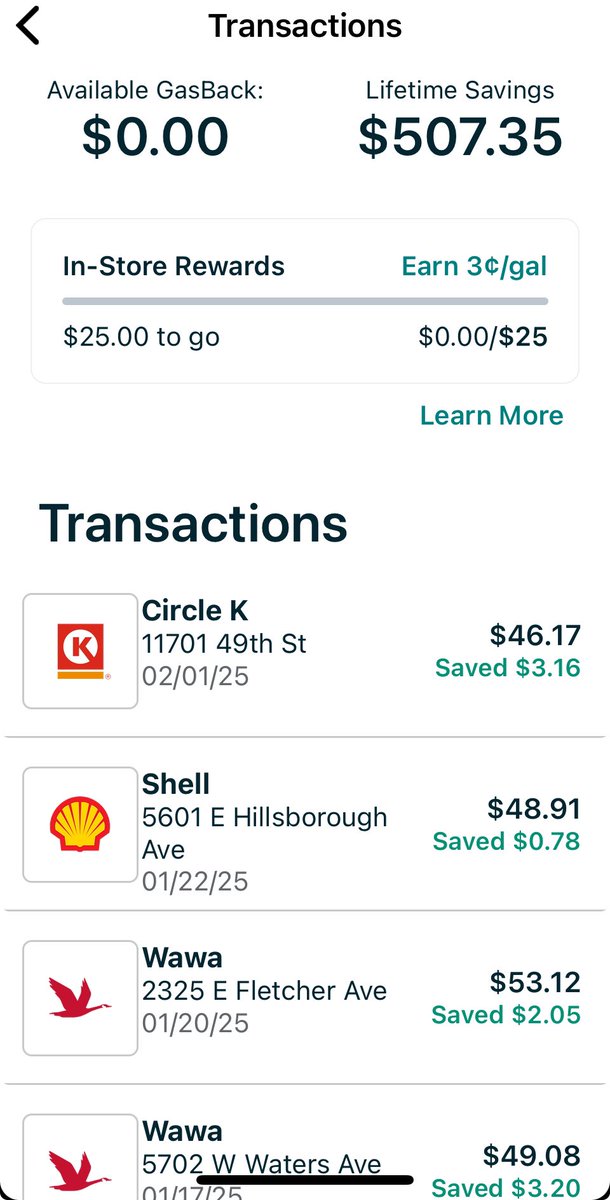Open the In-Store Rewards progress card
Image resolution: width=610 pixels, height=1200 pixels.
click(305, 301)
